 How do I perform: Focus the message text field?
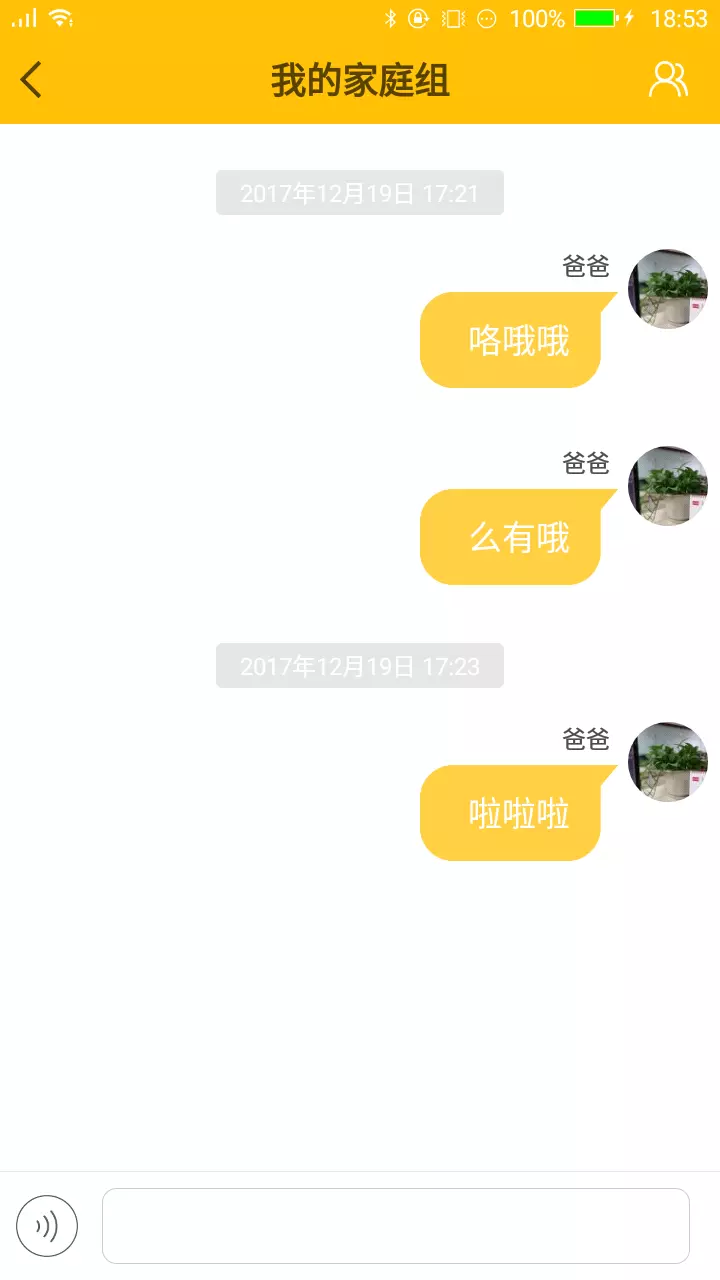click(396, 1226)
